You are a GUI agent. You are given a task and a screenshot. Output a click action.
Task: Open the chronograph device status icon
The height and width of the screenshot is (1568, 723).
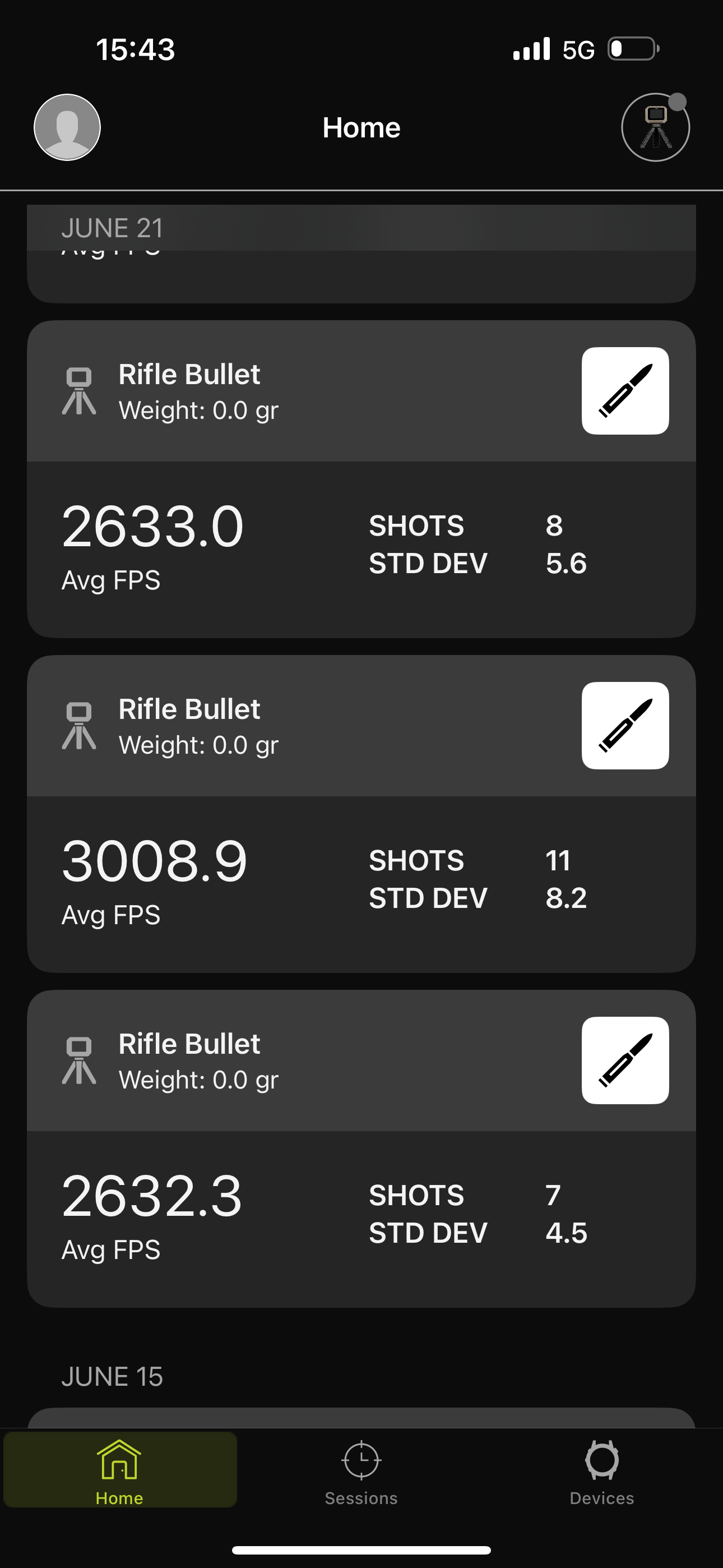tap(655, 127)
